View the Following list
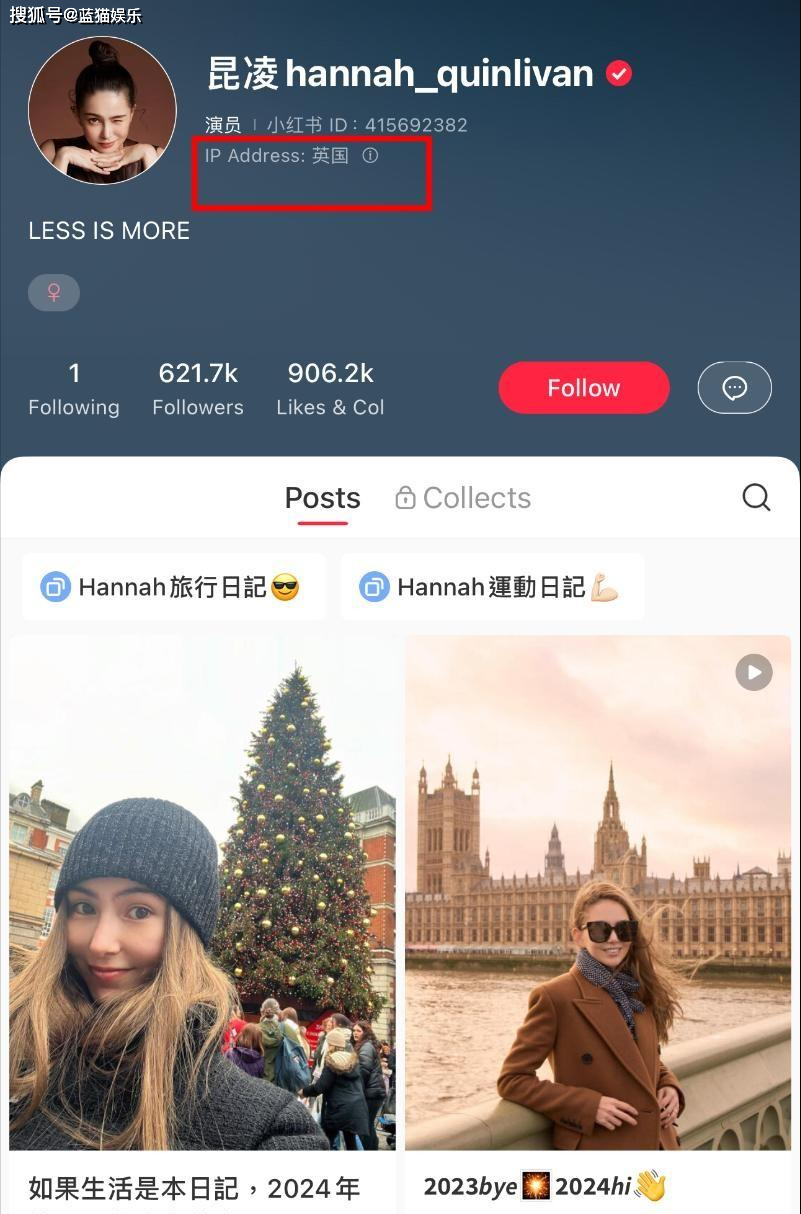The image size is (801, 1214). [74, 388]
